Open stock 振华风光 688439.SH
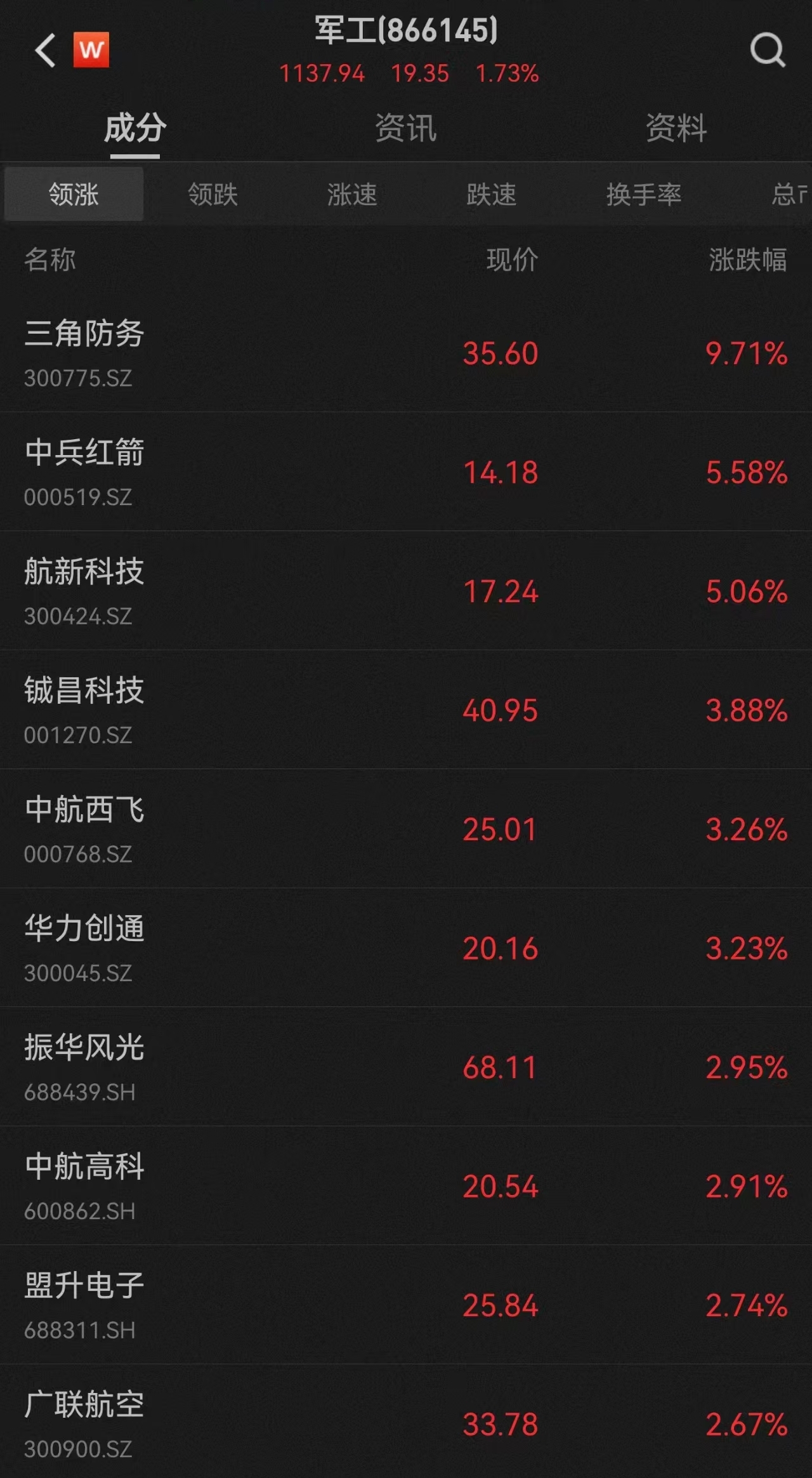 406,1067
